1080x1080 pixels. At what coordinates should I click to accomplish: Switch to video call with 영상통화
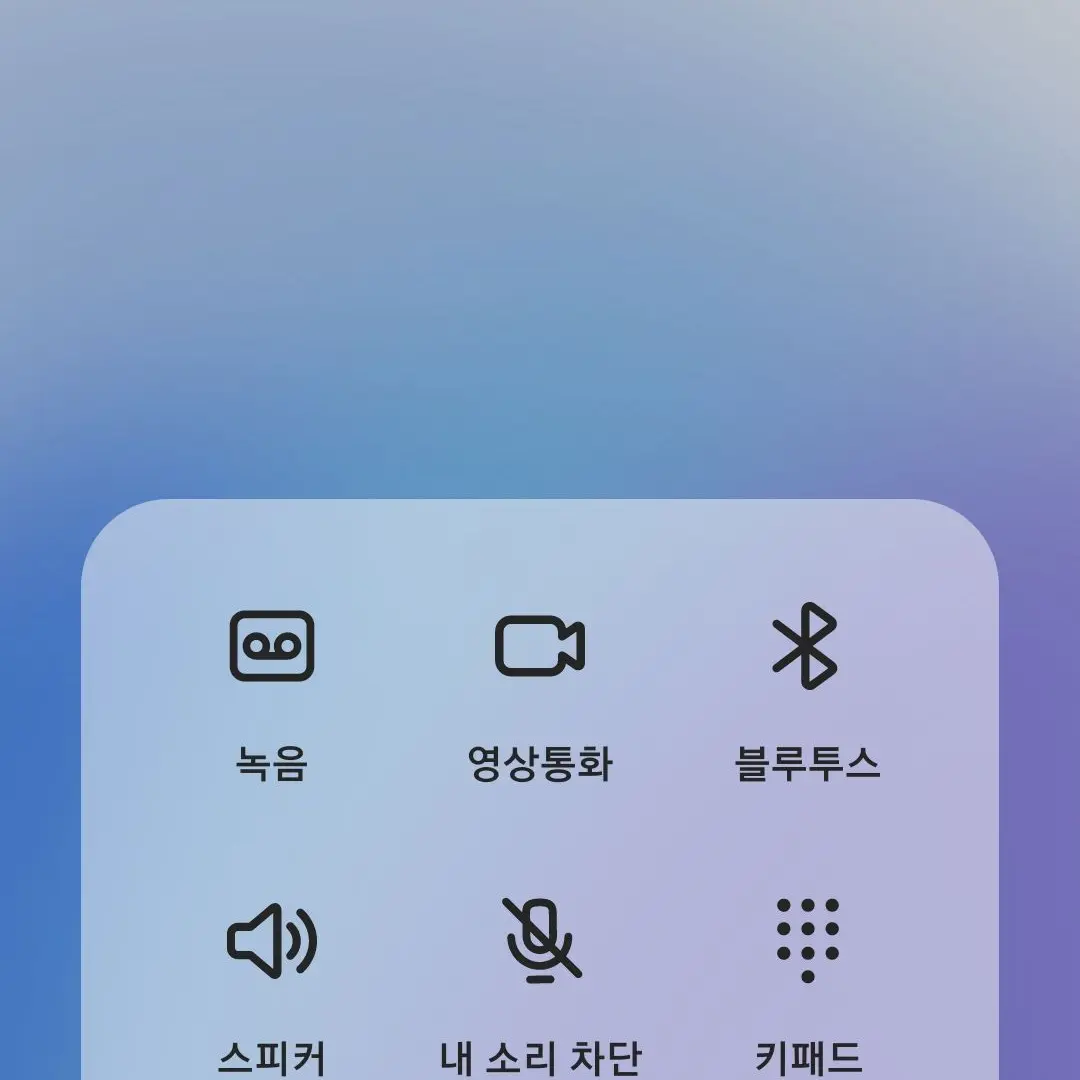(540, 647)
